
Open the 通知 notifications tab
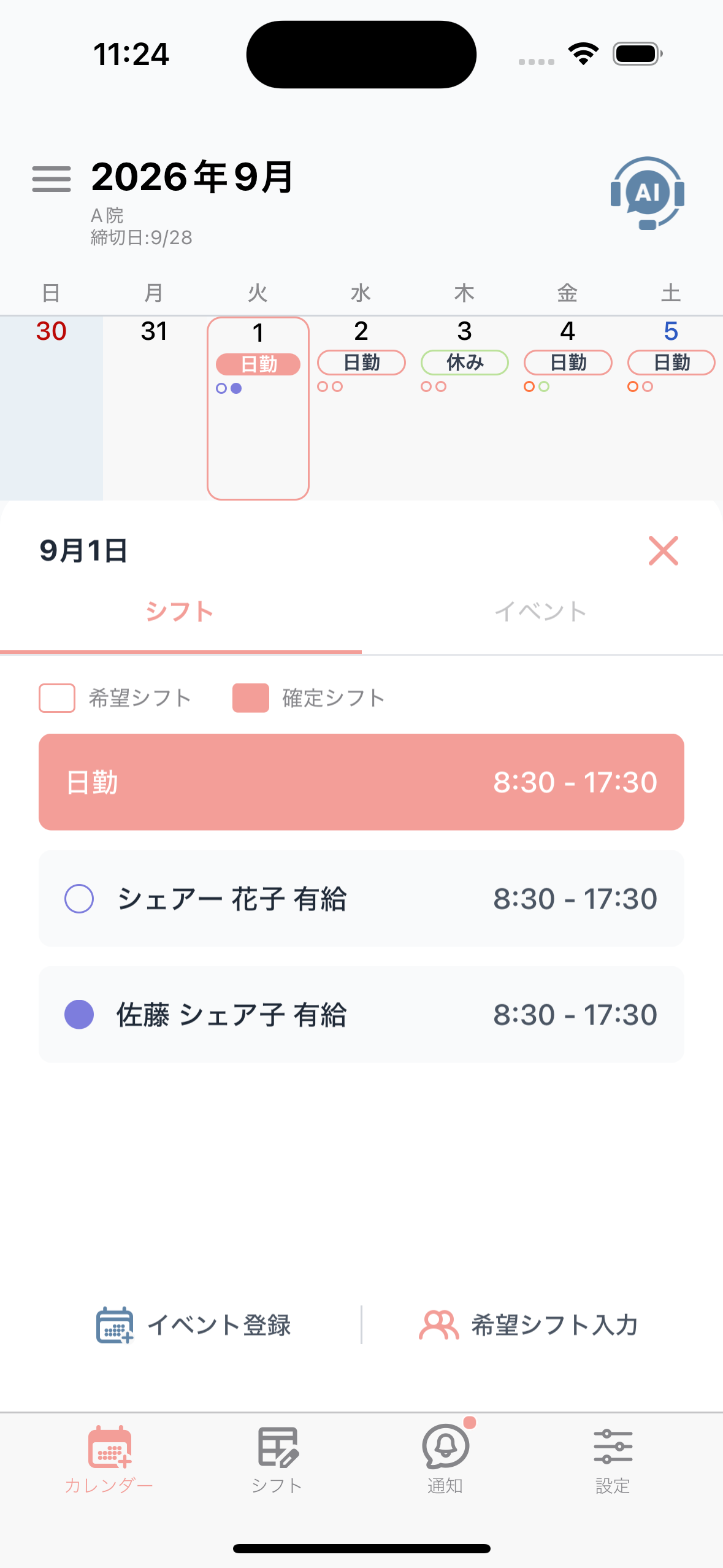[x=446, y=1461]
